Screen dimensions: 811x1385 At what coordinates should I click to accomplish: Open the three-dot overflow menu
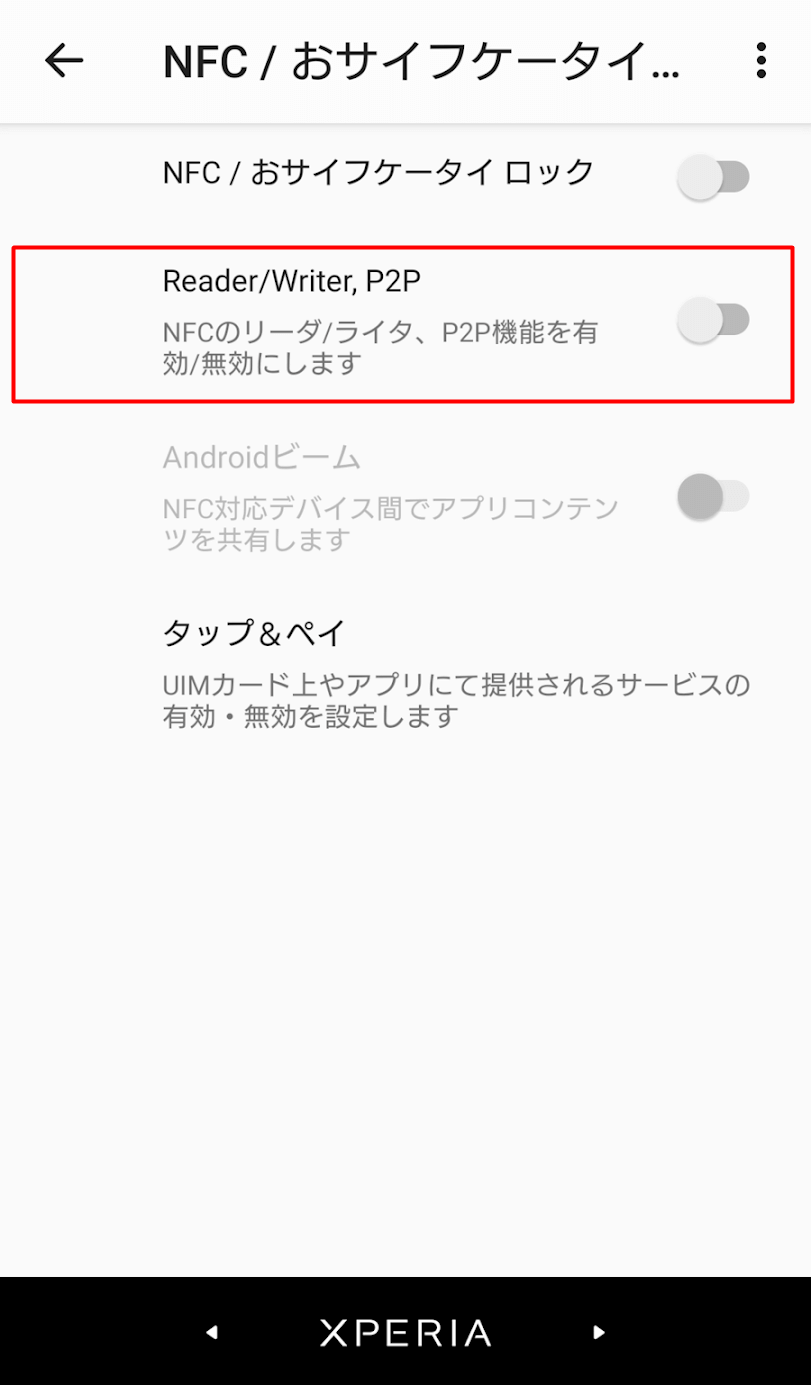761,61
